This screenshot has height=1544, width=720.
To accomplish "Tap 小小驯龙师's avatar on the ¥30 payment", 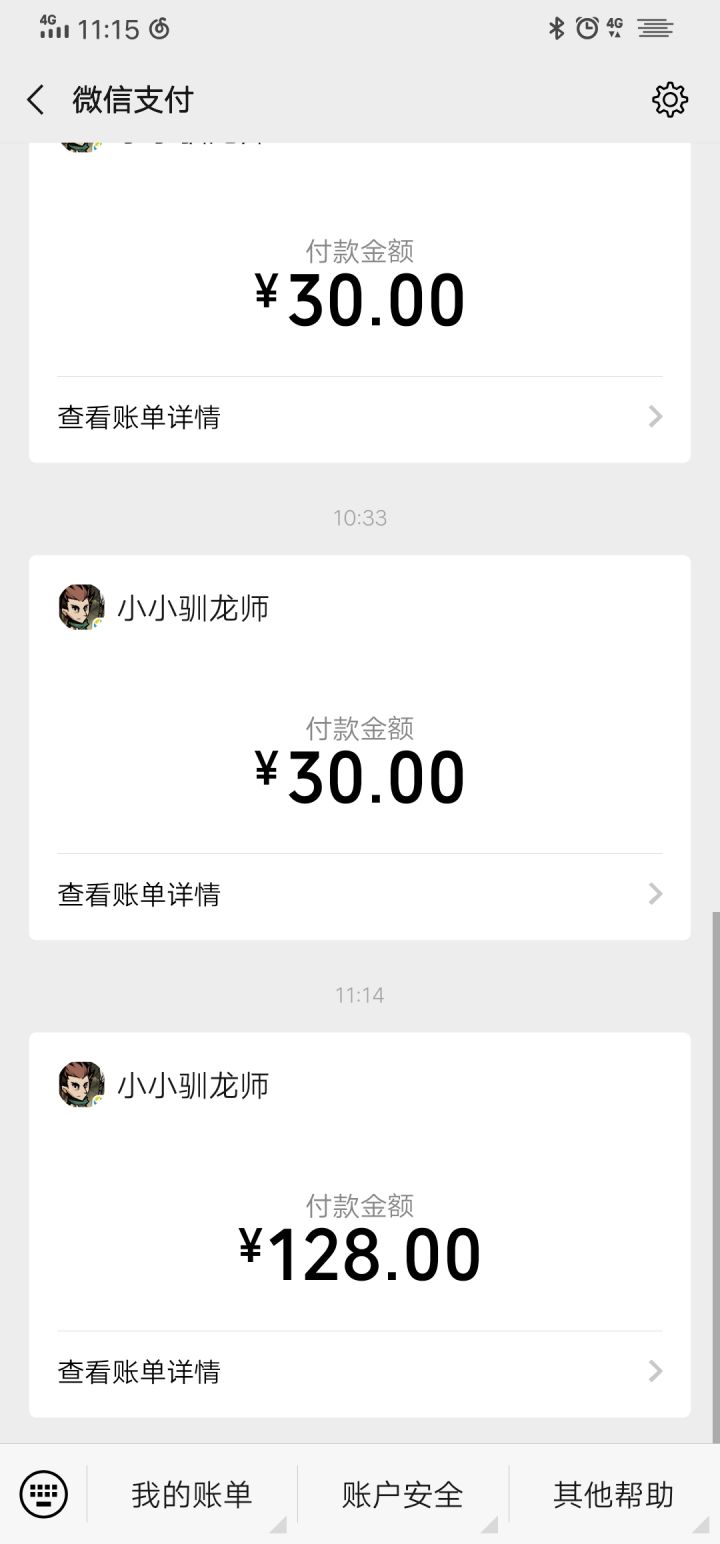I will [x=81, y=606].
